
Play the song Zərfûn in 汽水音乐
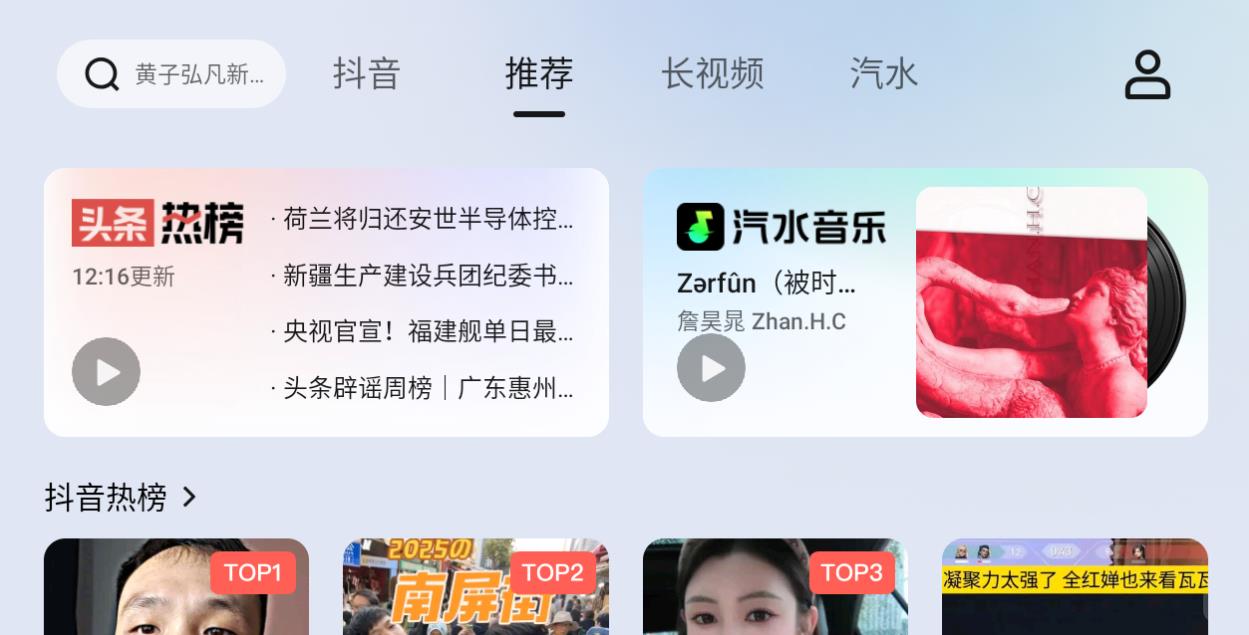[711, 368]
